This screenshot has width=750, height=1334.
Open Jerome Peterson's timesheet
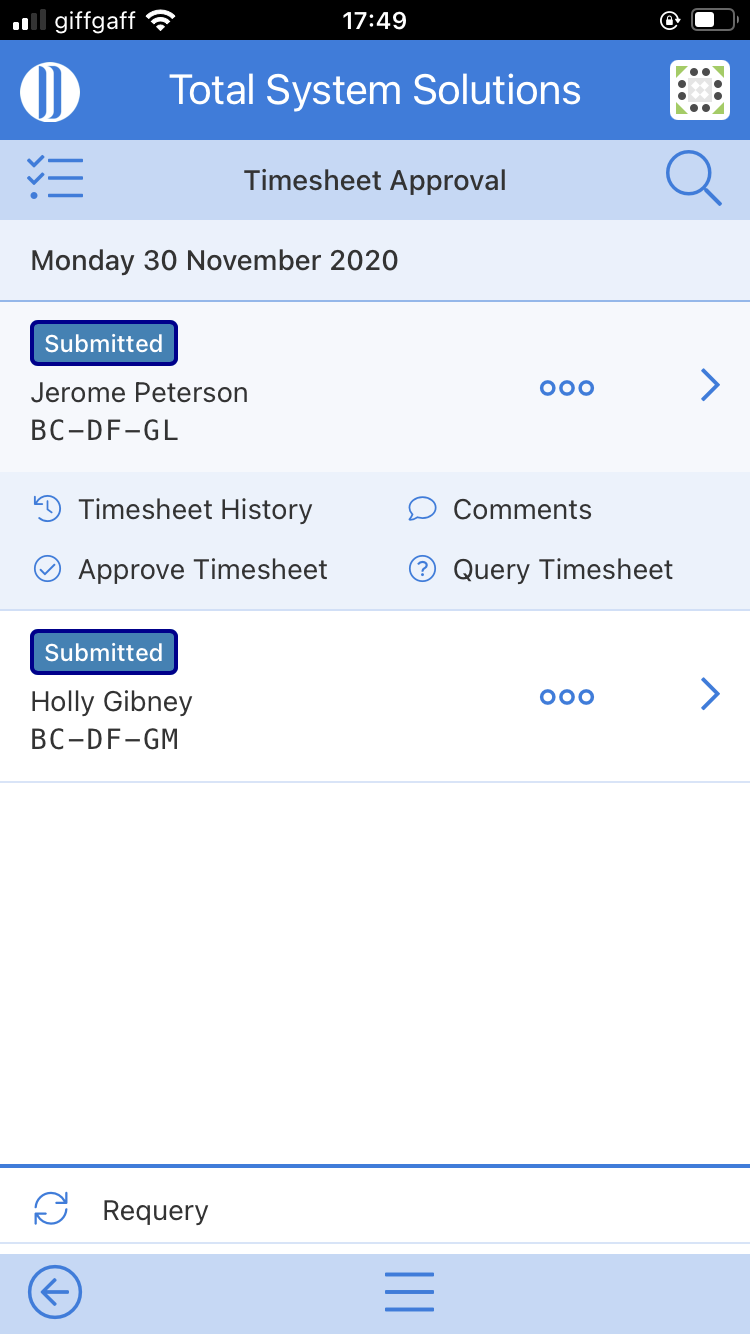pyautogui.click(x=710, y=385)
